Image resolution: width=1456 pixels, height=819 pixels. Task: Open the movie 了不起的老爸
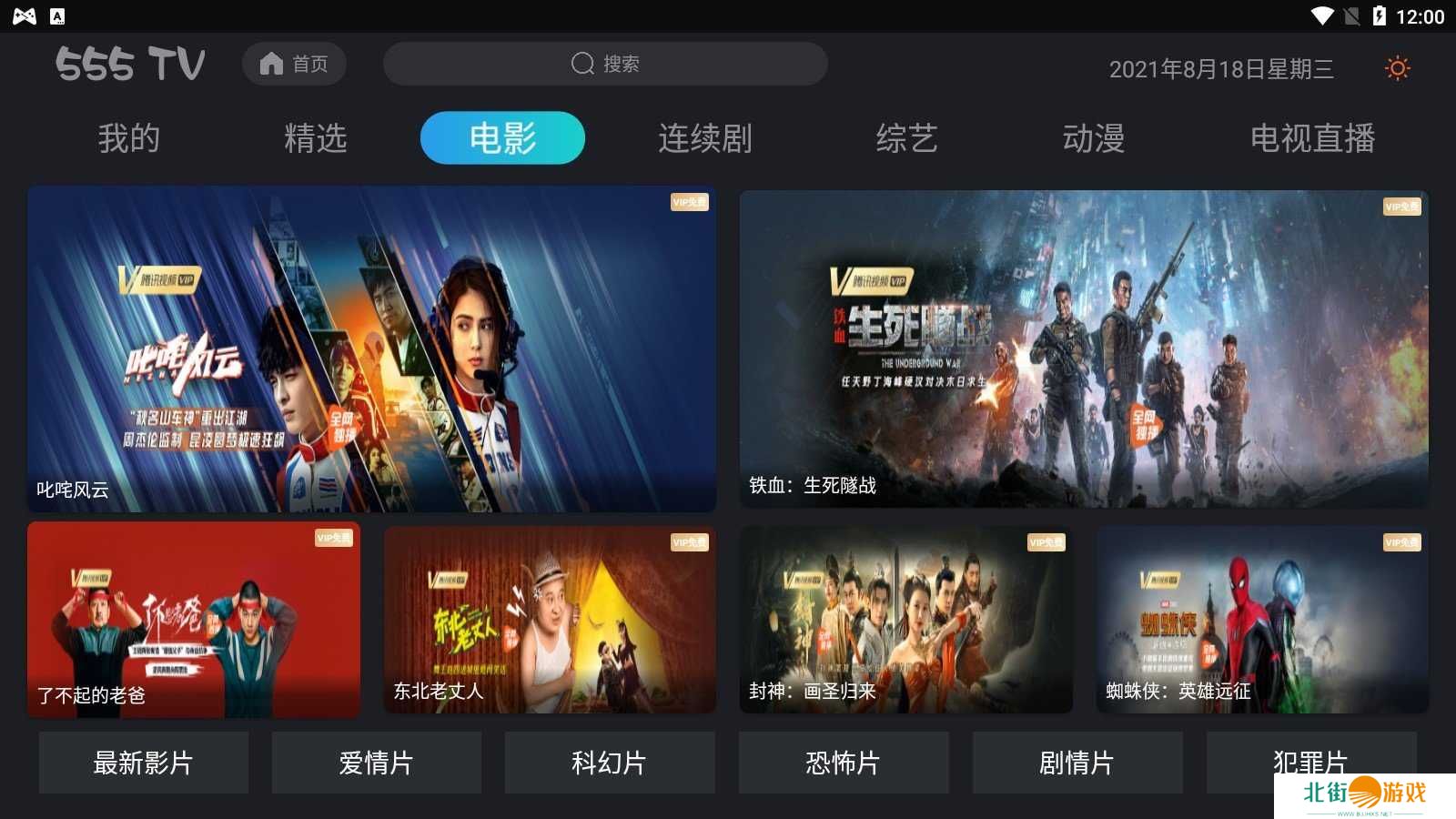pyautogui.click(x=194, y=620)
